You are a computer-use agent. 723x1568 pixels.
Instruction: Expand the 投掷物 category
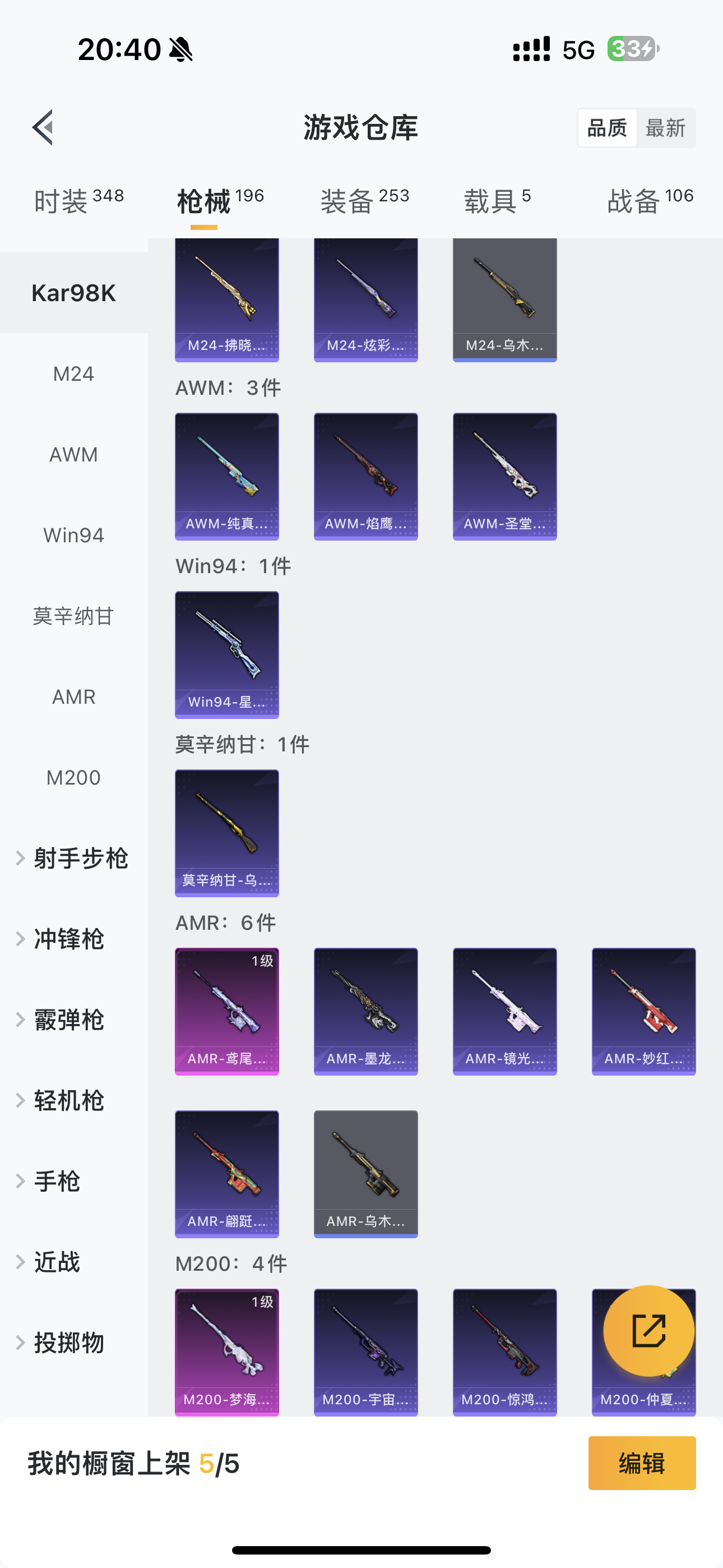(x=68, y=1343)
